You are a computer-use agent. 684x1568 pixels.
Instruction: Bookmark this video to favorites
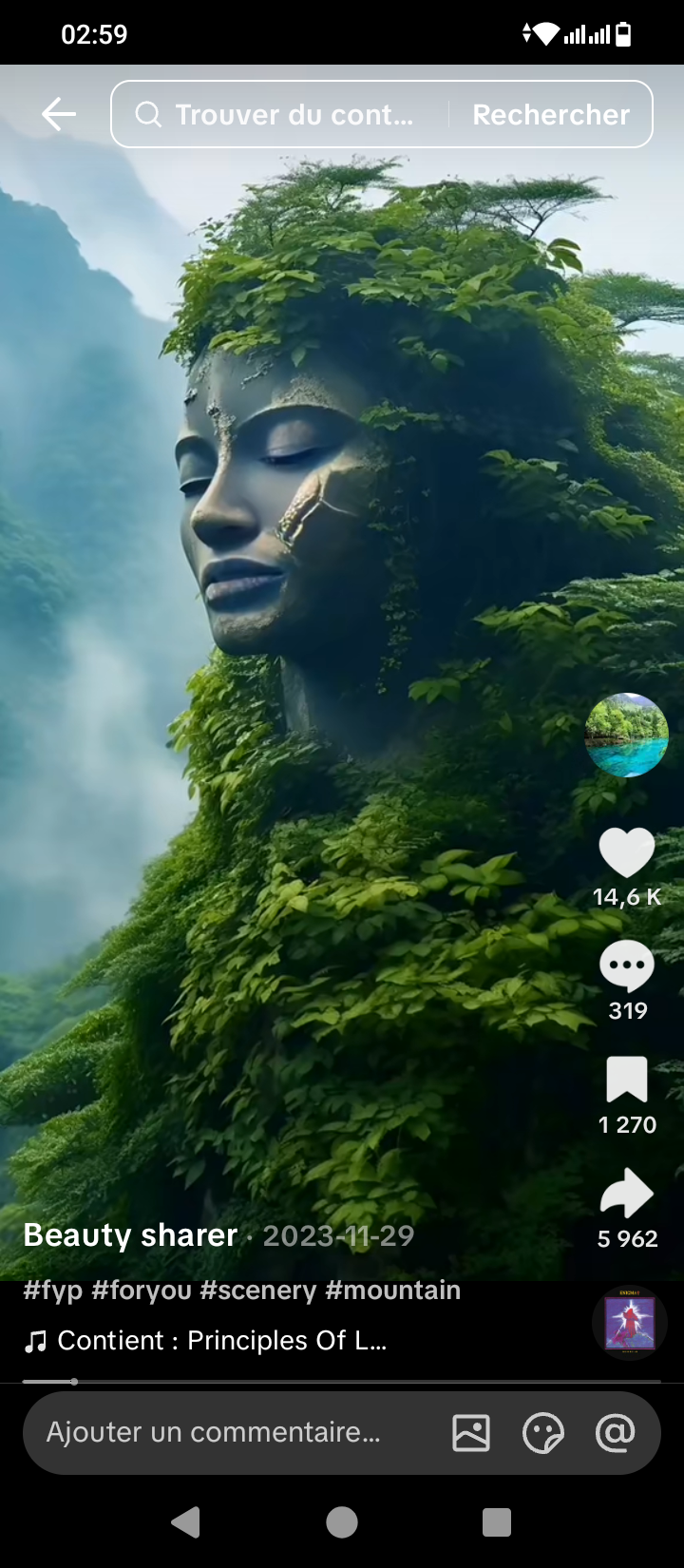[627, 1080]
